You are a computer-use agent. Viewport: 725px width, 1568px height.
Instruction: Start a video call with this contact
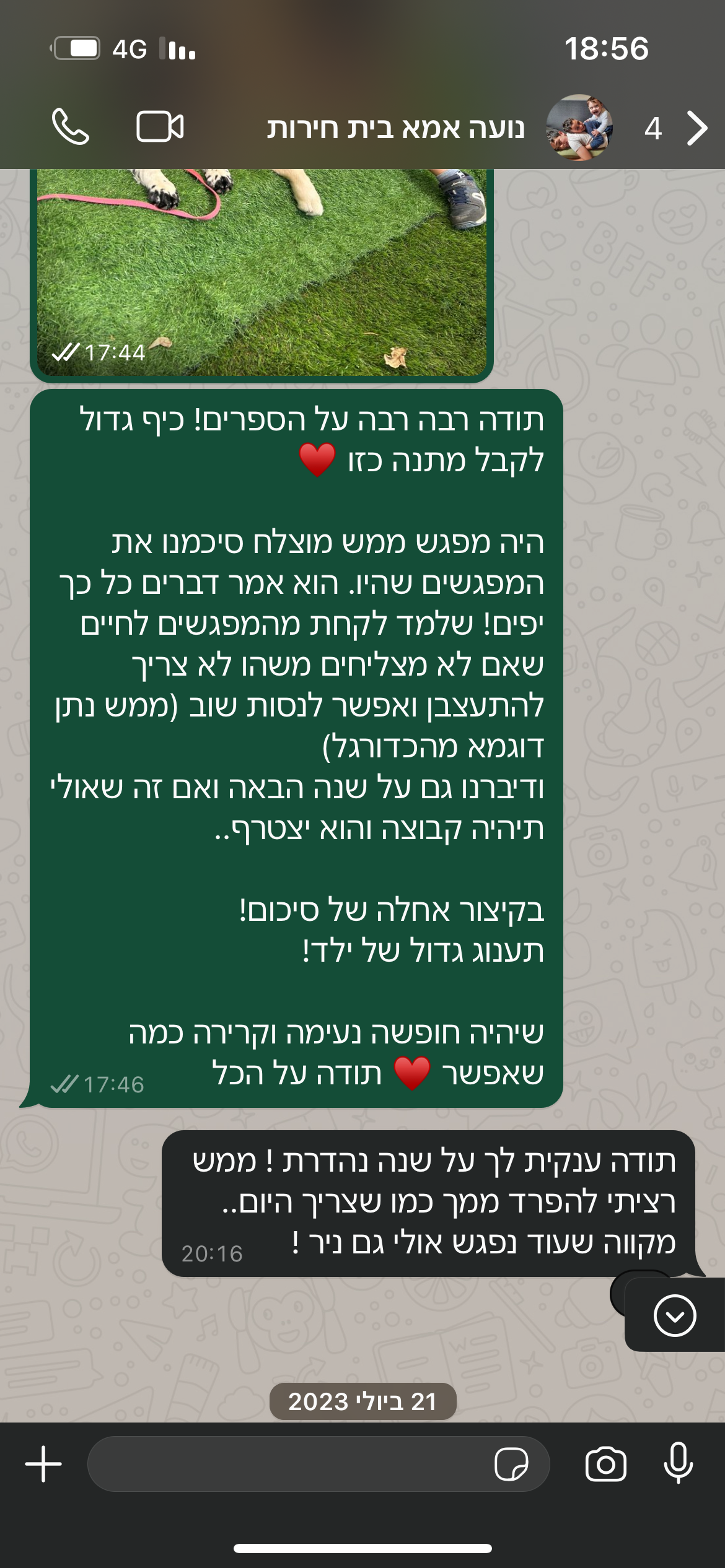pos(160,127)
